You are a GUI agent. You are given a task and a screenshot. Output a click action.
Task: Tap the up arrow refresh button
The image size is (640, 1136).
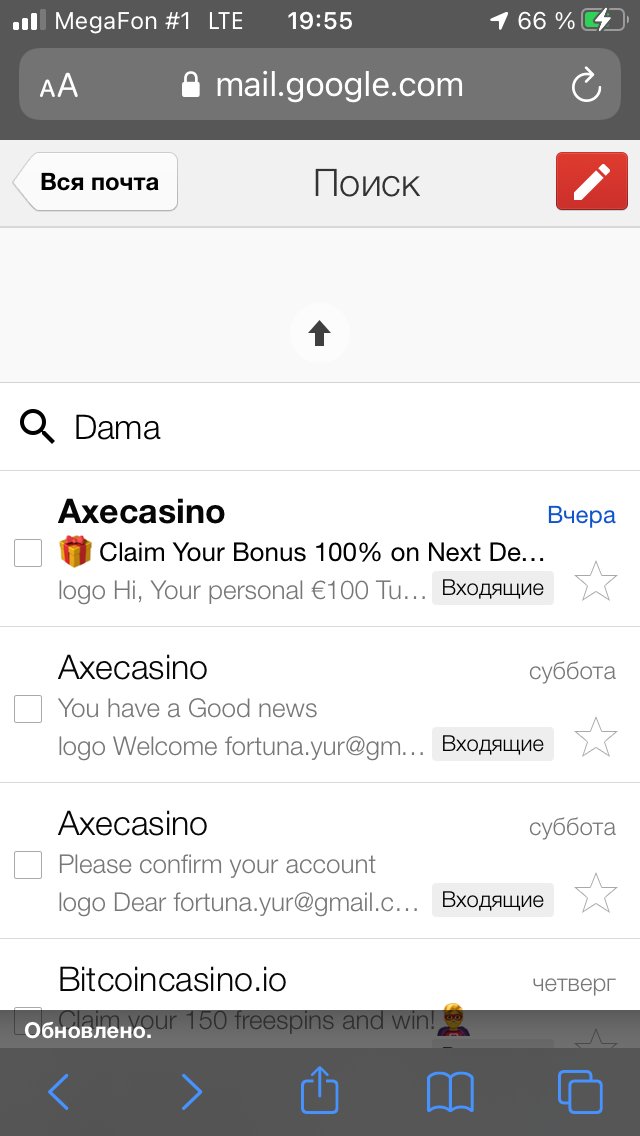point(319,333)
